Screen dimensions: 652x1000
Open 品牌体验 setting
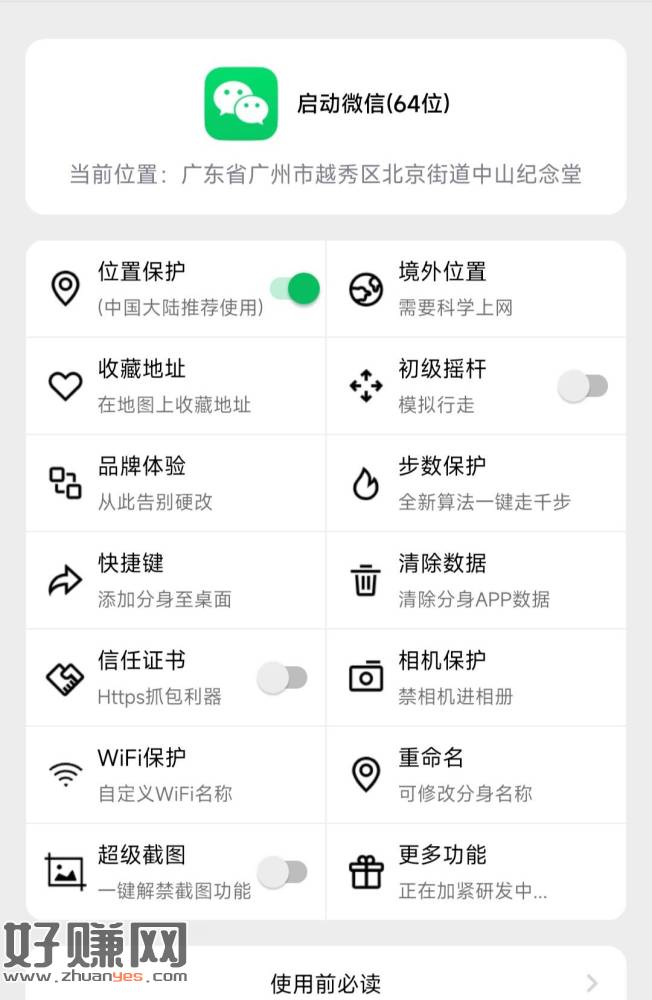(175, 483)
